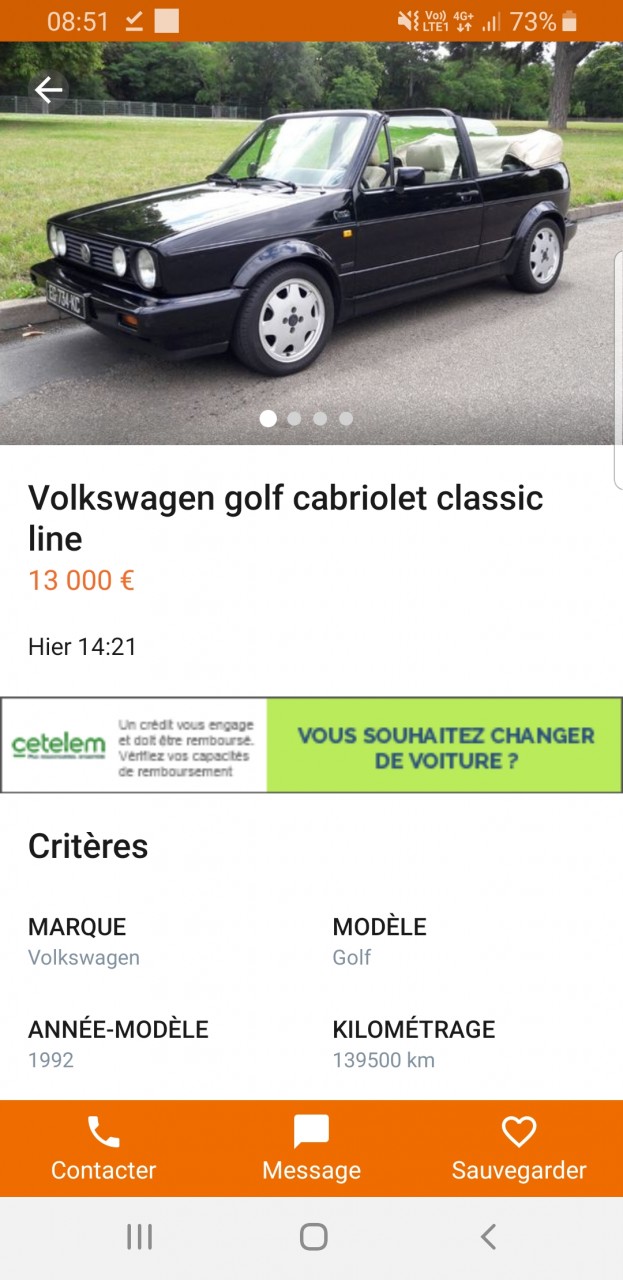Go back using the arrow over the photo

point(48,90)
